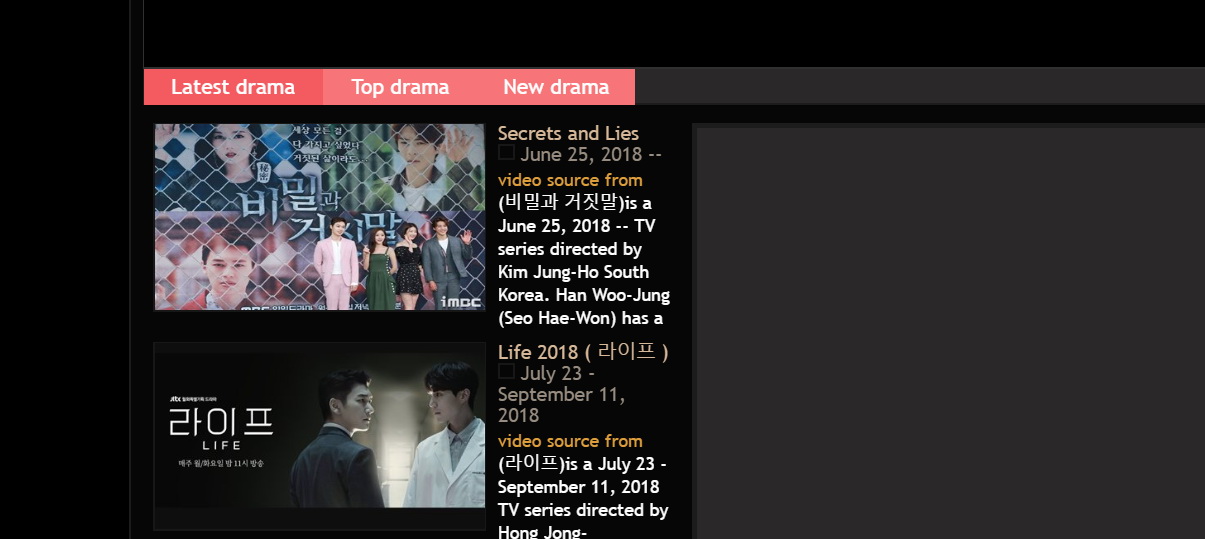Screen dimensions: 1205x539
Task: Open the Secrets and Lies poster thumbnail
Action: (x=319, y=217)
